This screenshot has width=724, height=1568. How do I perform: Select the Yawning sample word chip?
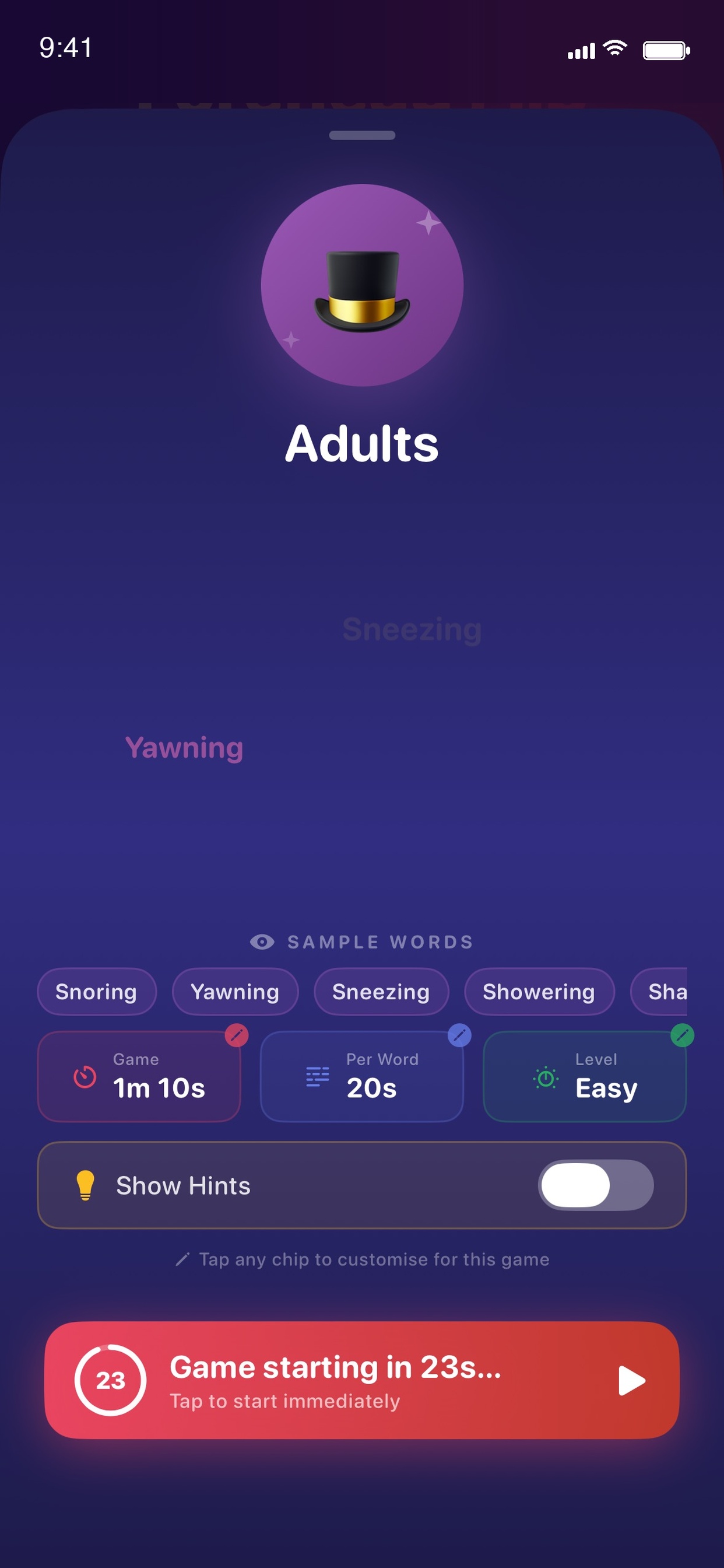click(x=235, y=992)
